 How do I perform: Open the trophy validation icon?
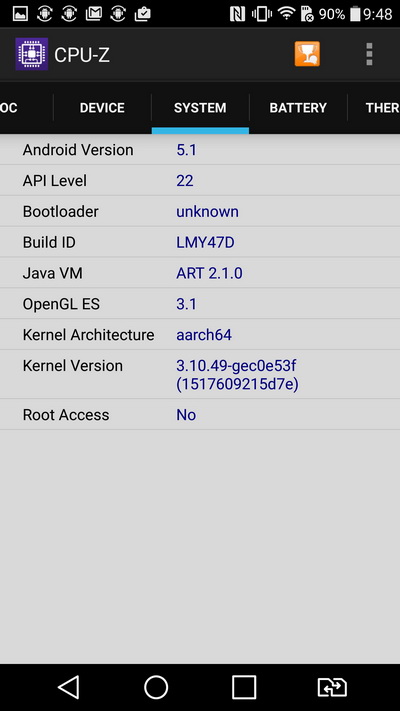coord(307,54)
